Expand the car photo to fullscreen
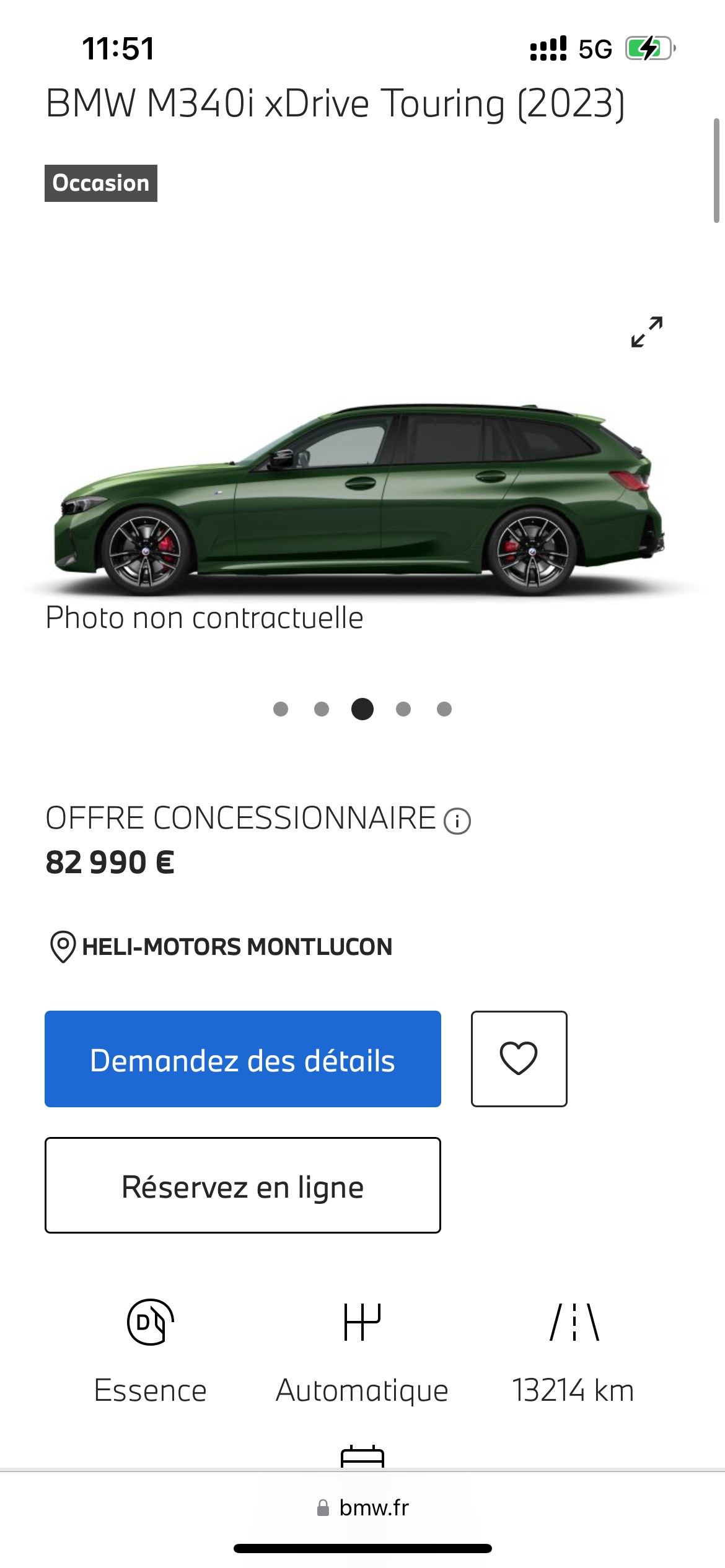 point(647,332)
